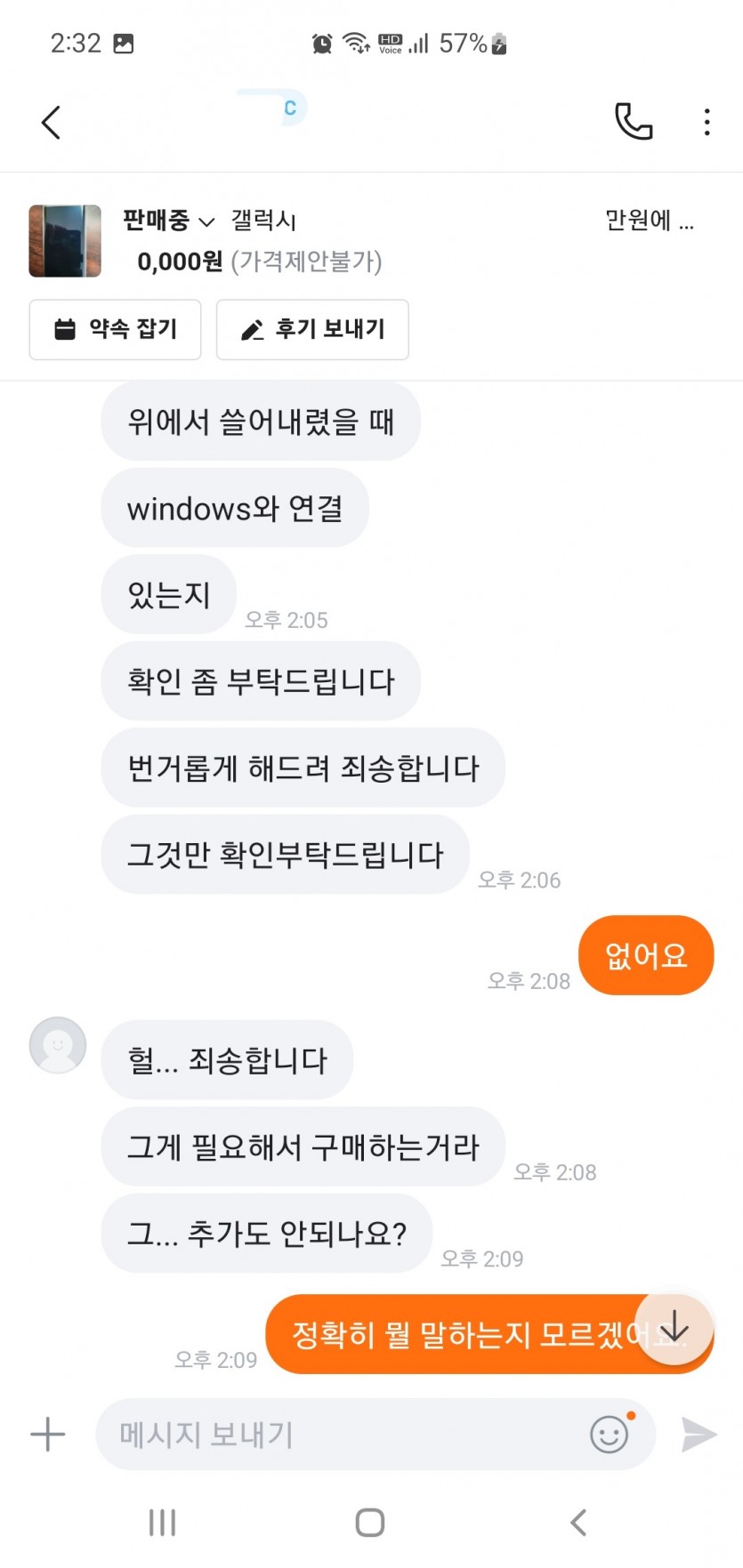Open the system recent apps button
This screenshot has width=743, height=1568.
click(162, 1522)
